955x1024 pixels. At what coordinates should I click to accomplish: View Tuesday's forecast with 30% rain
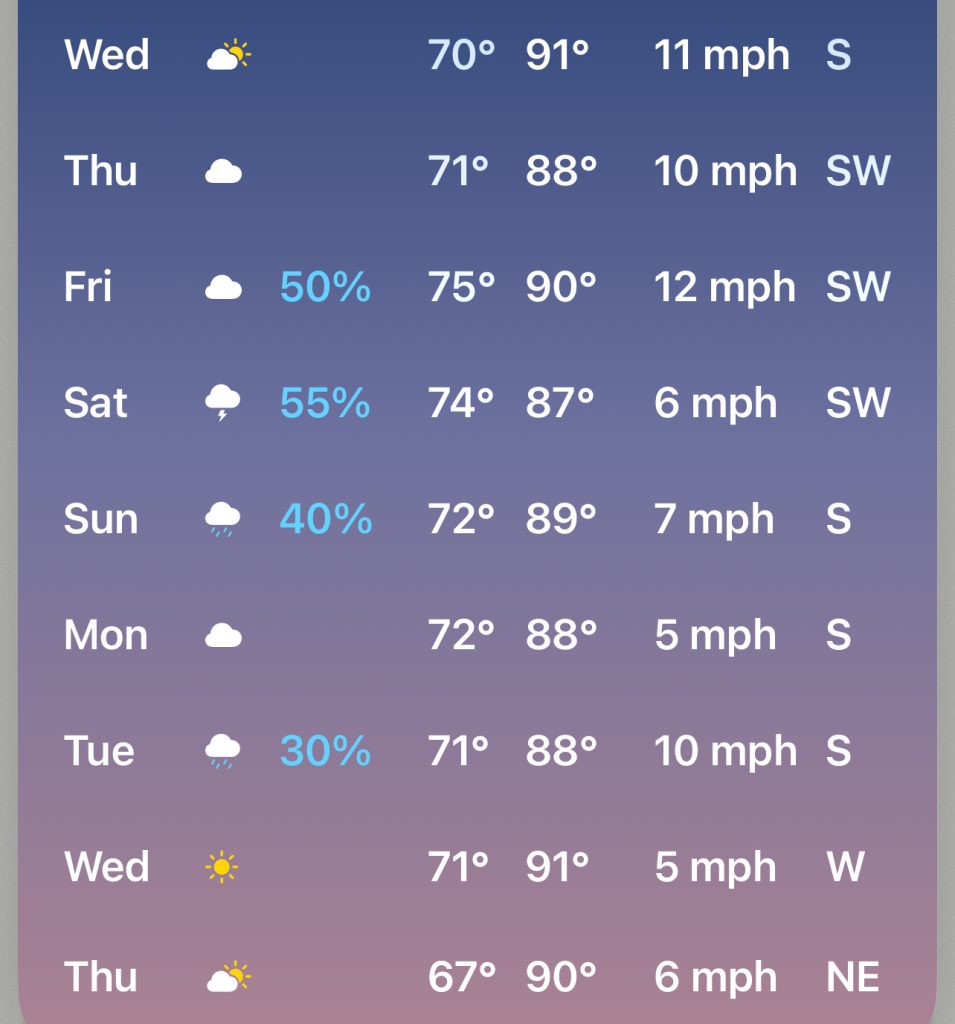click(477, 751)
